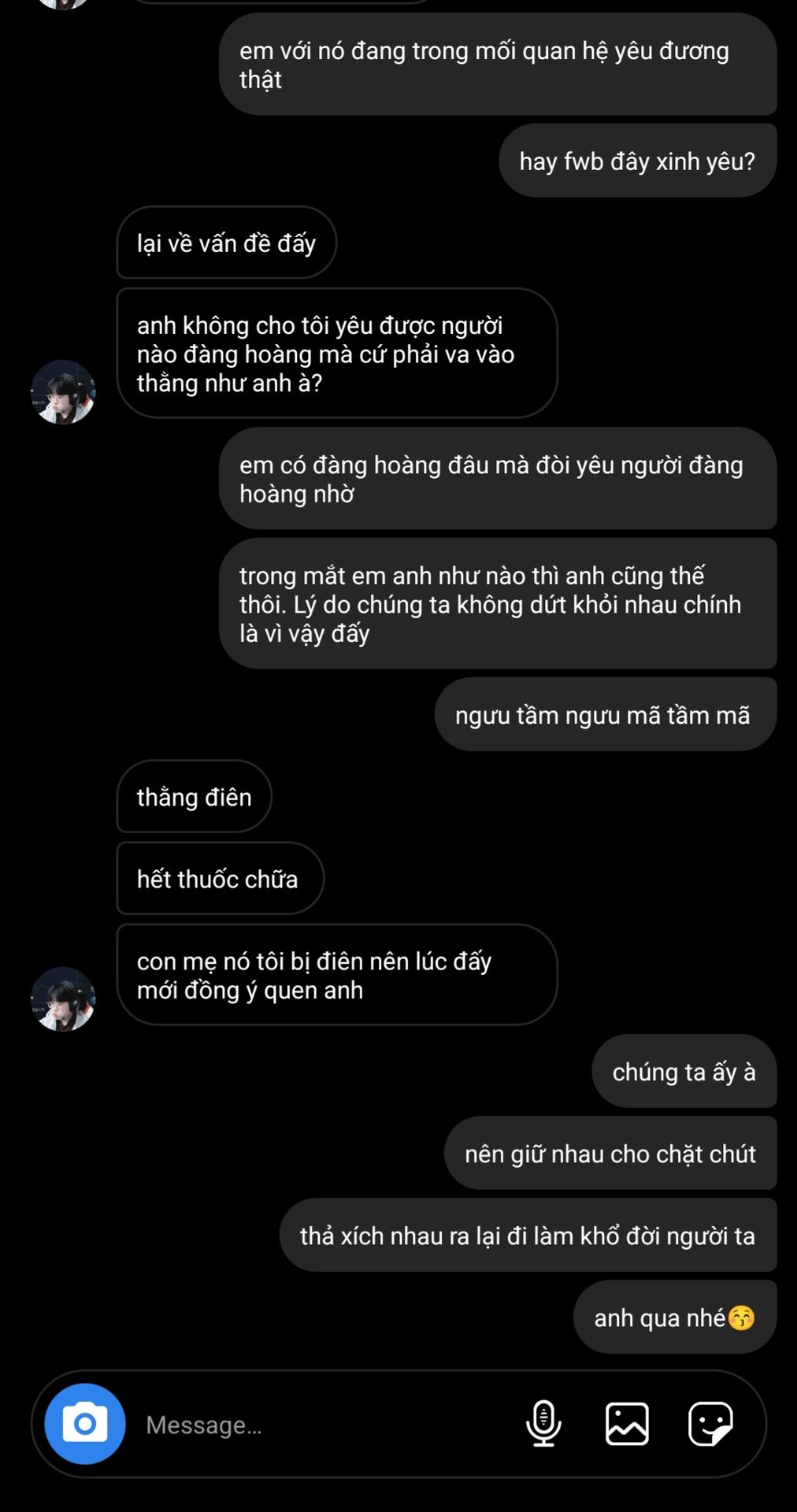Open sender's avatar beside 'mới đồng ý quen anh'

63,999
